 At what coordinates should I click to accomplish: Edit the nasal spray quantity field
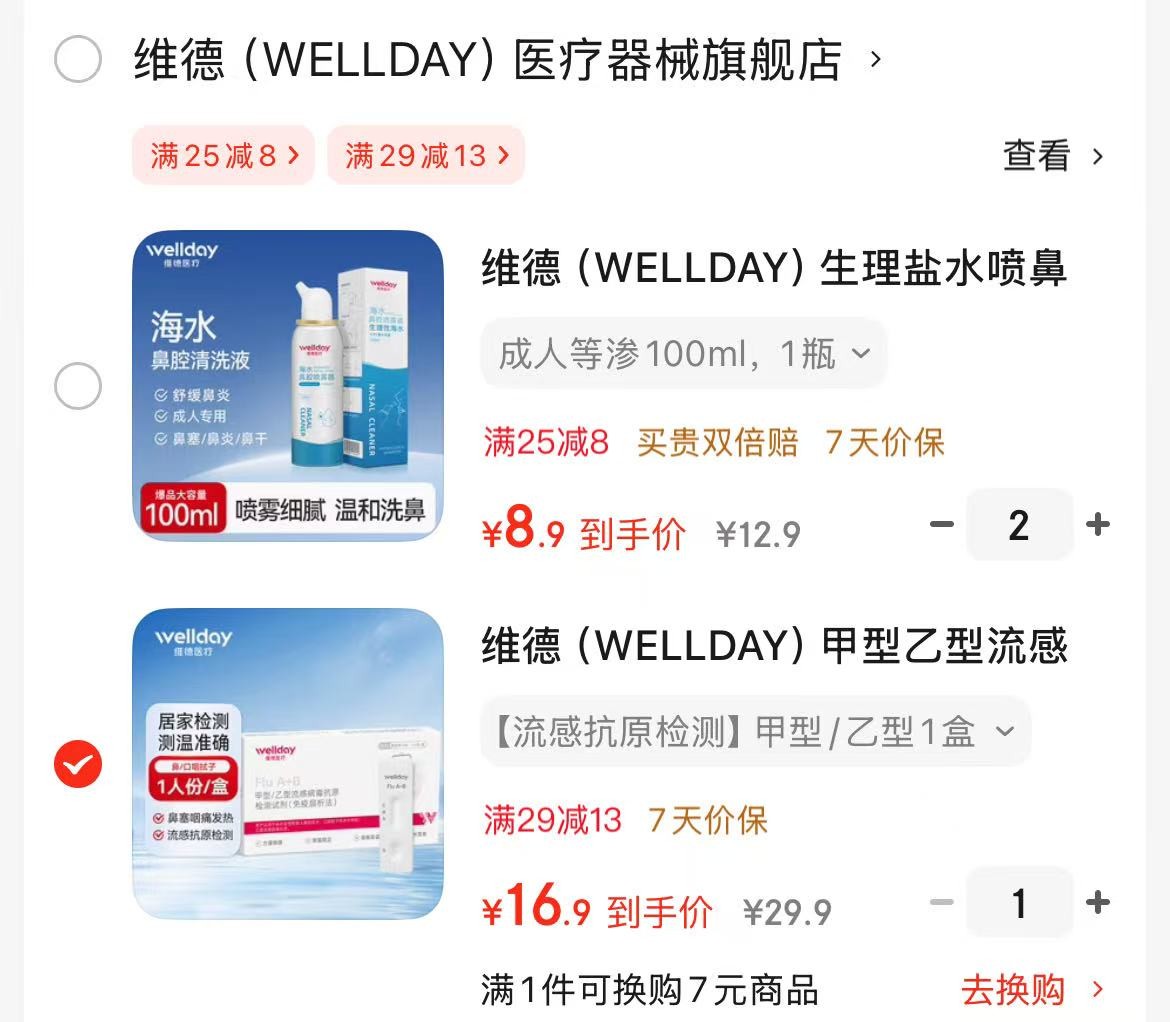pos(1019,524)
